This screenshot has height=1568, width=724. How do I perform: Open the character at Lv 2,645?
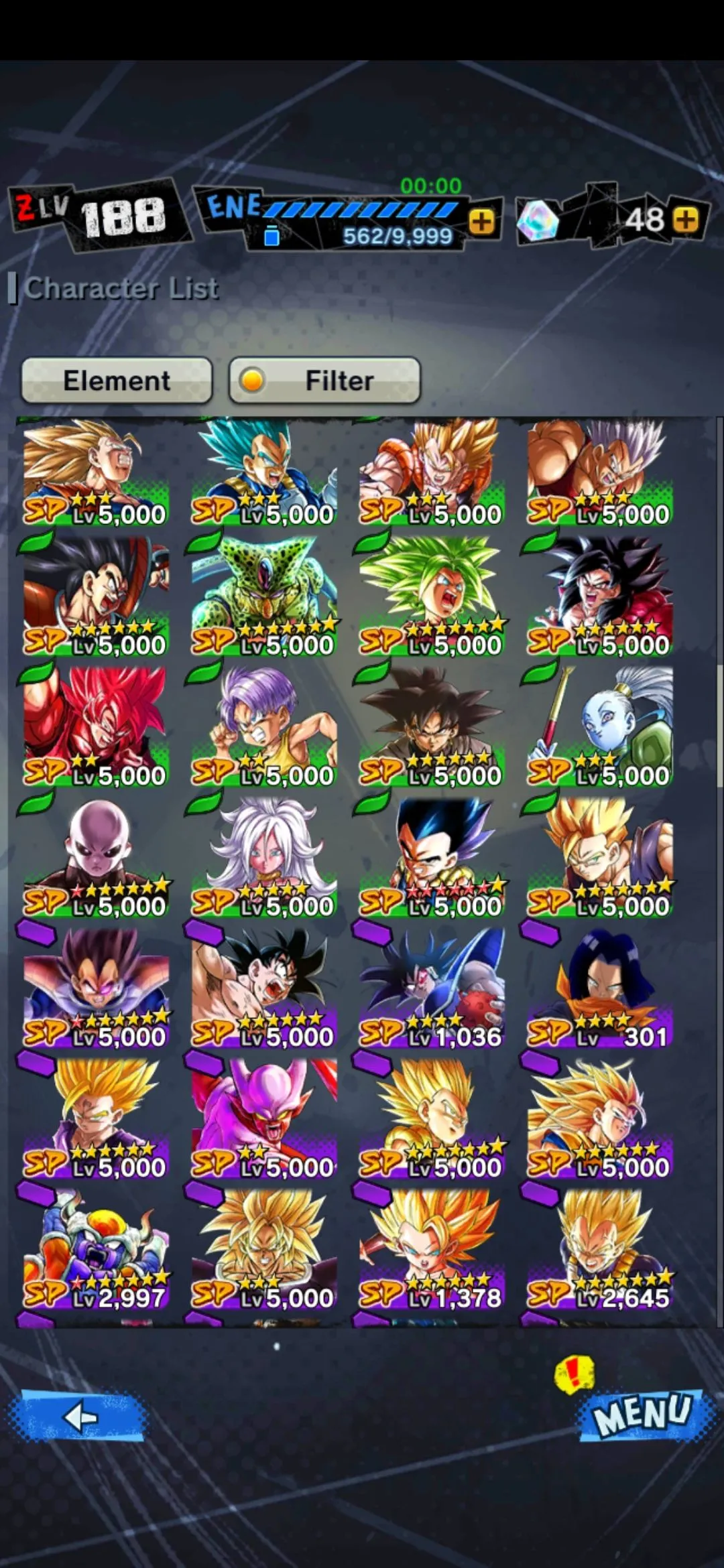[x=599, y=1250]
